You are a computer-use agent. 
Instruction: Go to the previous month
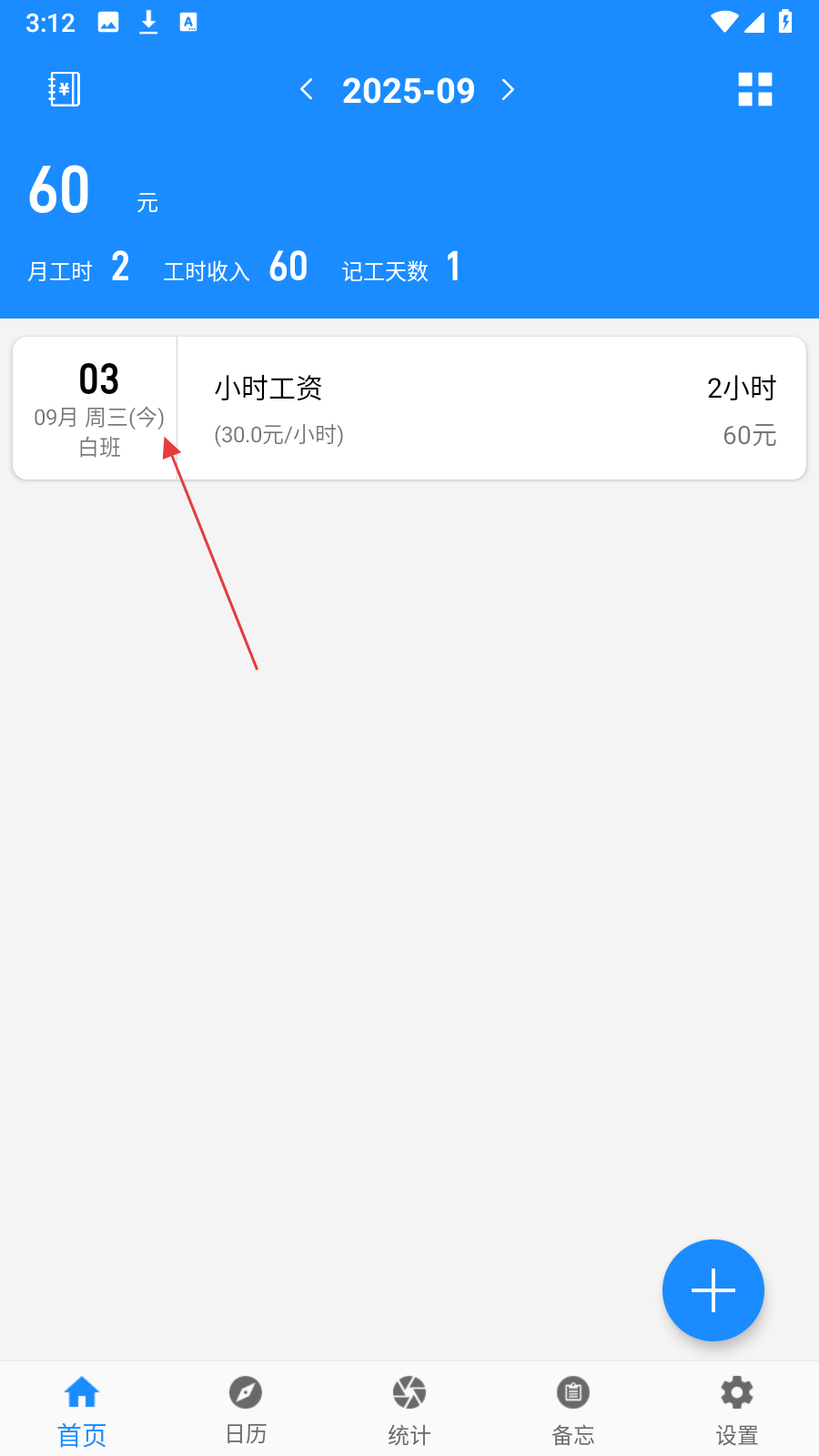(x=307, y=89)
